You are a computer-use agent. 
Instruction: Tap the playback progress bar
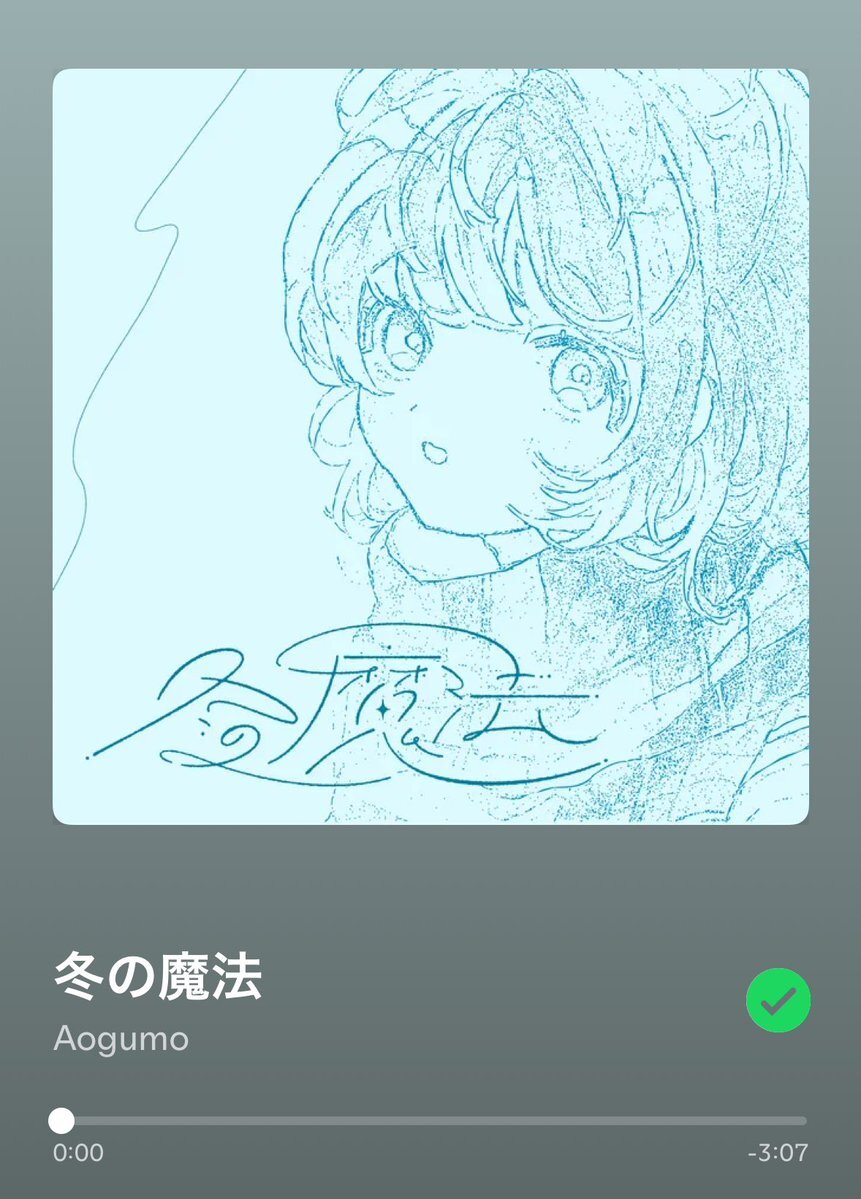click(x=430, y=1121)
